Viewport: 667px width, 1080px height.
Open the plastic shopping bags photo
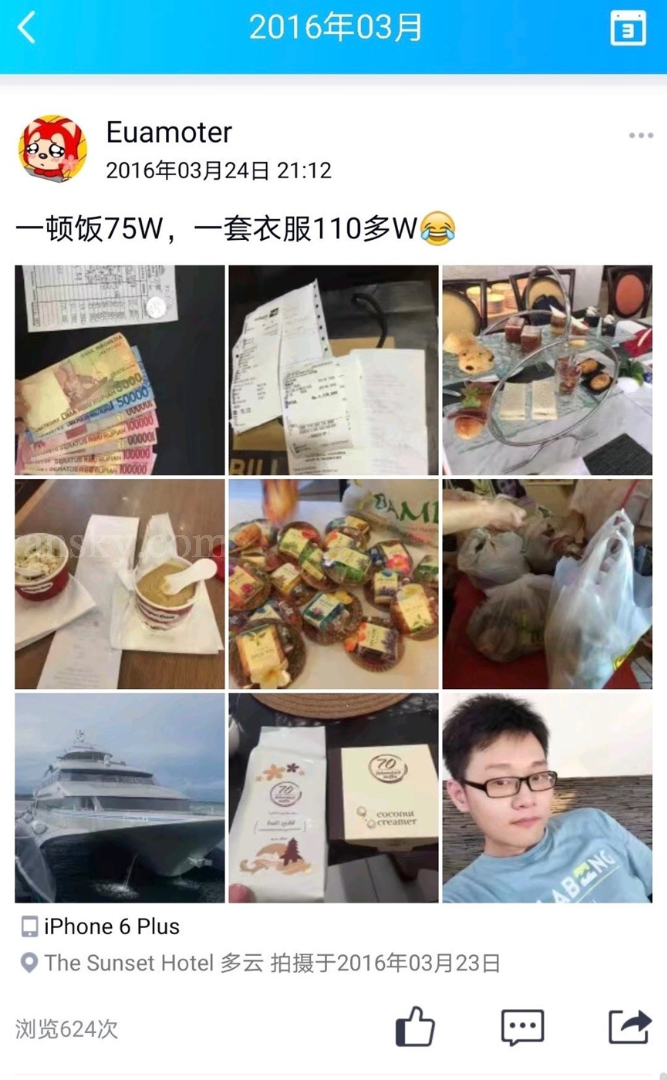coord(547,584)
